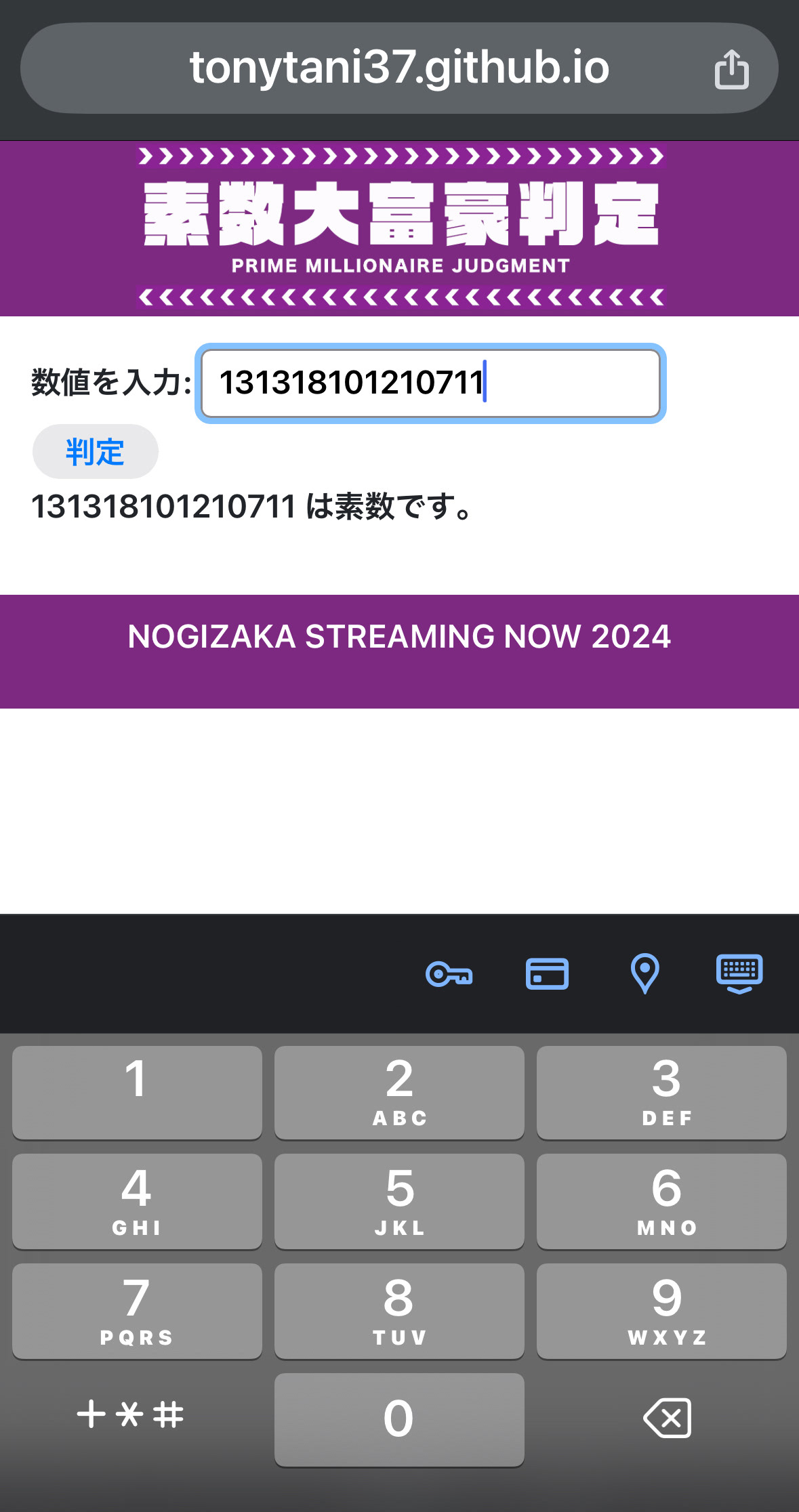Open saved passwords key icon

click(449, 975)
